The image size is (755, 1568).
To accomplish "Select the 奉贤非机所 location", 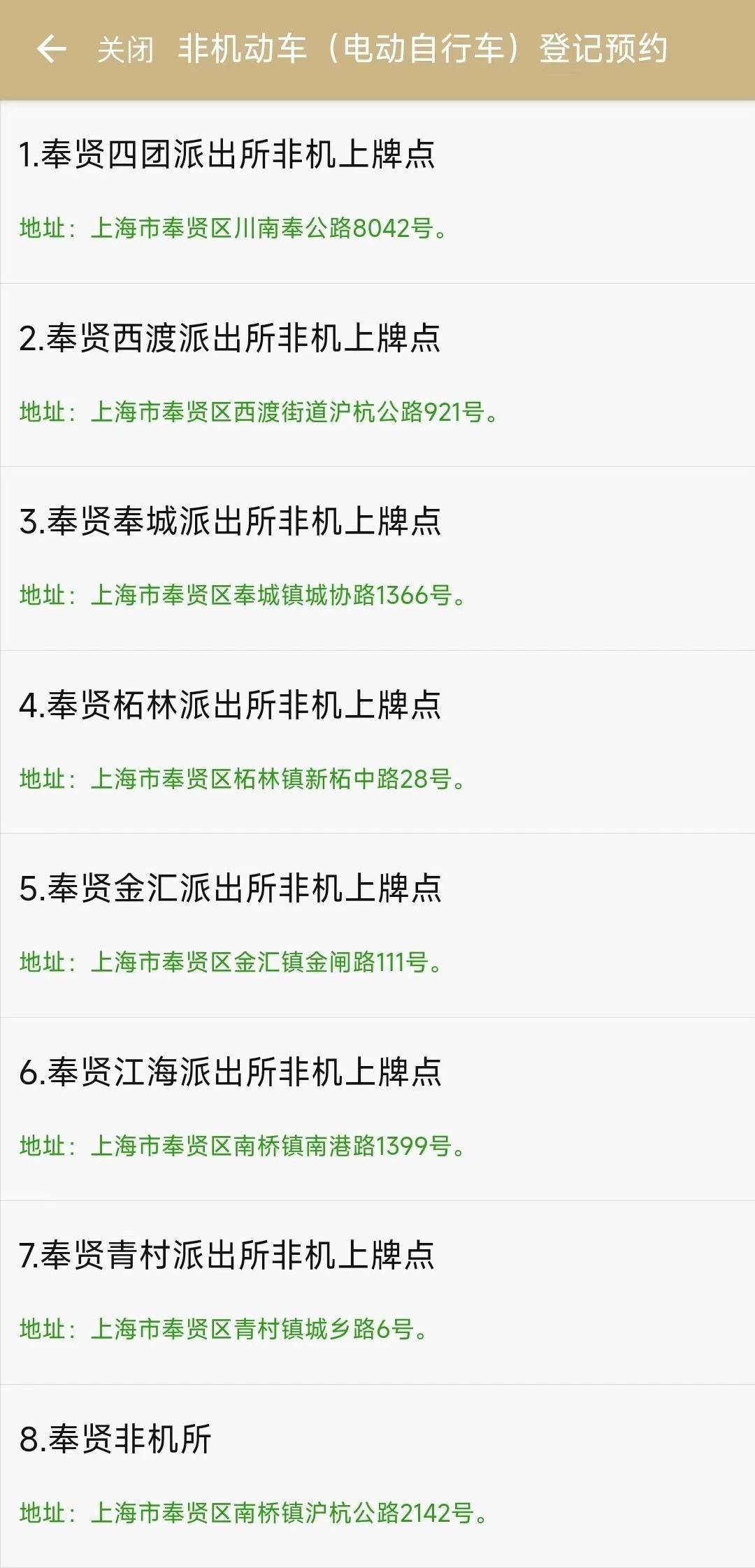I will click(x=116, y=1439).
